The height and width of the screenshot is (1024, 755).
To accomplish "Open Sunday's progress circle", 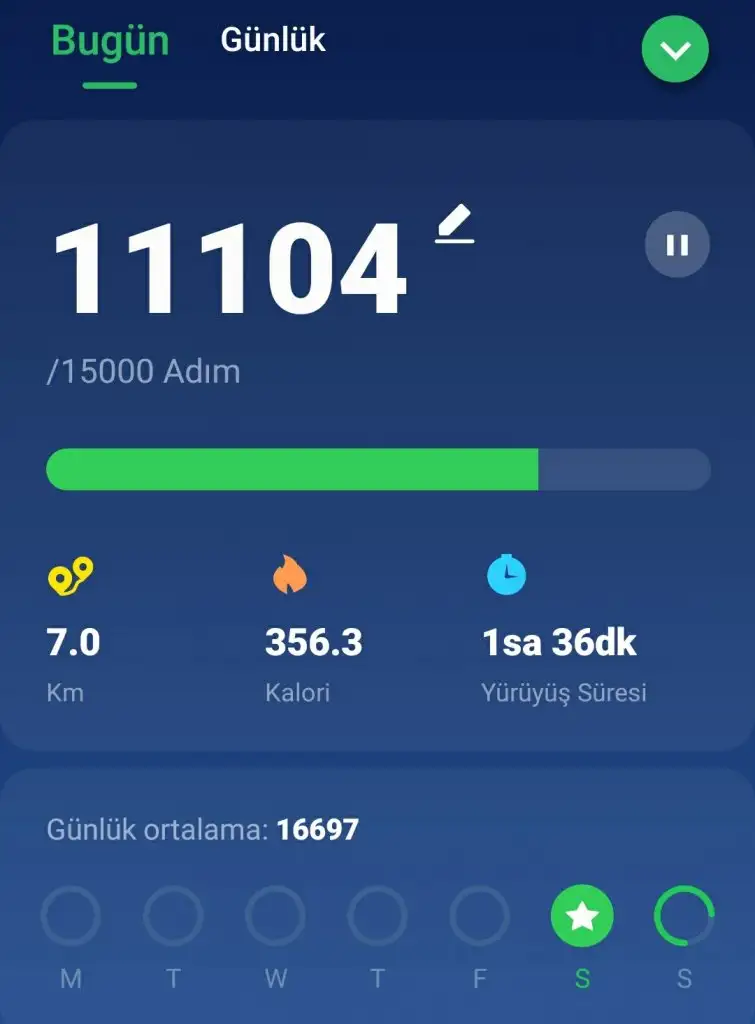I will (684, 916).
